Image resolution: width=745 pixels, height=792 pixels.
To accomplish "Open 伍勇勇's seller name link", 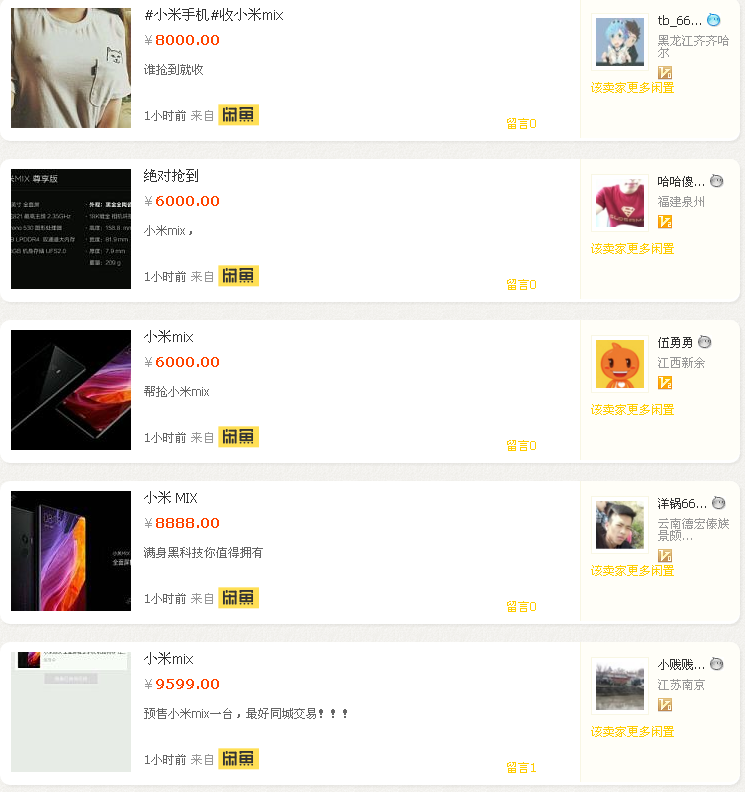I will click(x=675, y=343).
